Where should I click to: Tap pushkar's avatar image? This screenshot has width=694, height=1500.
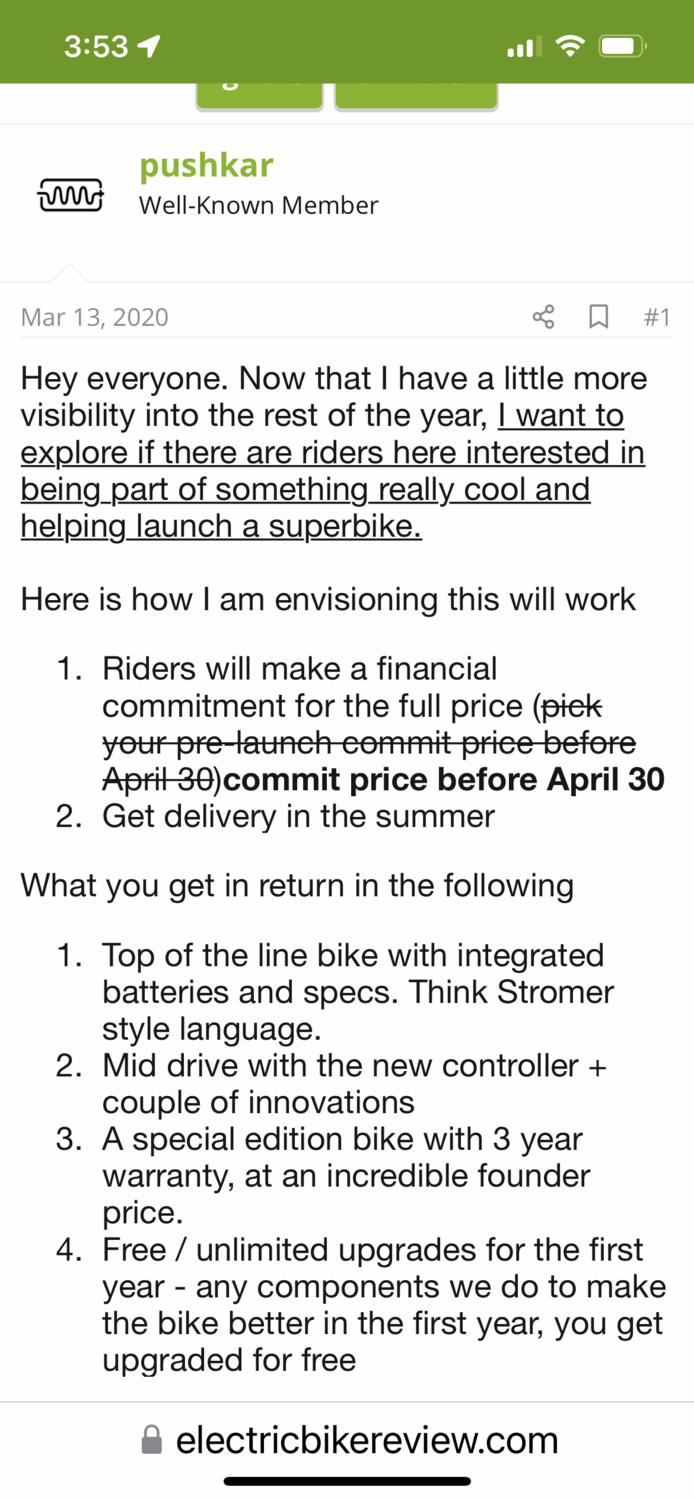70,193
